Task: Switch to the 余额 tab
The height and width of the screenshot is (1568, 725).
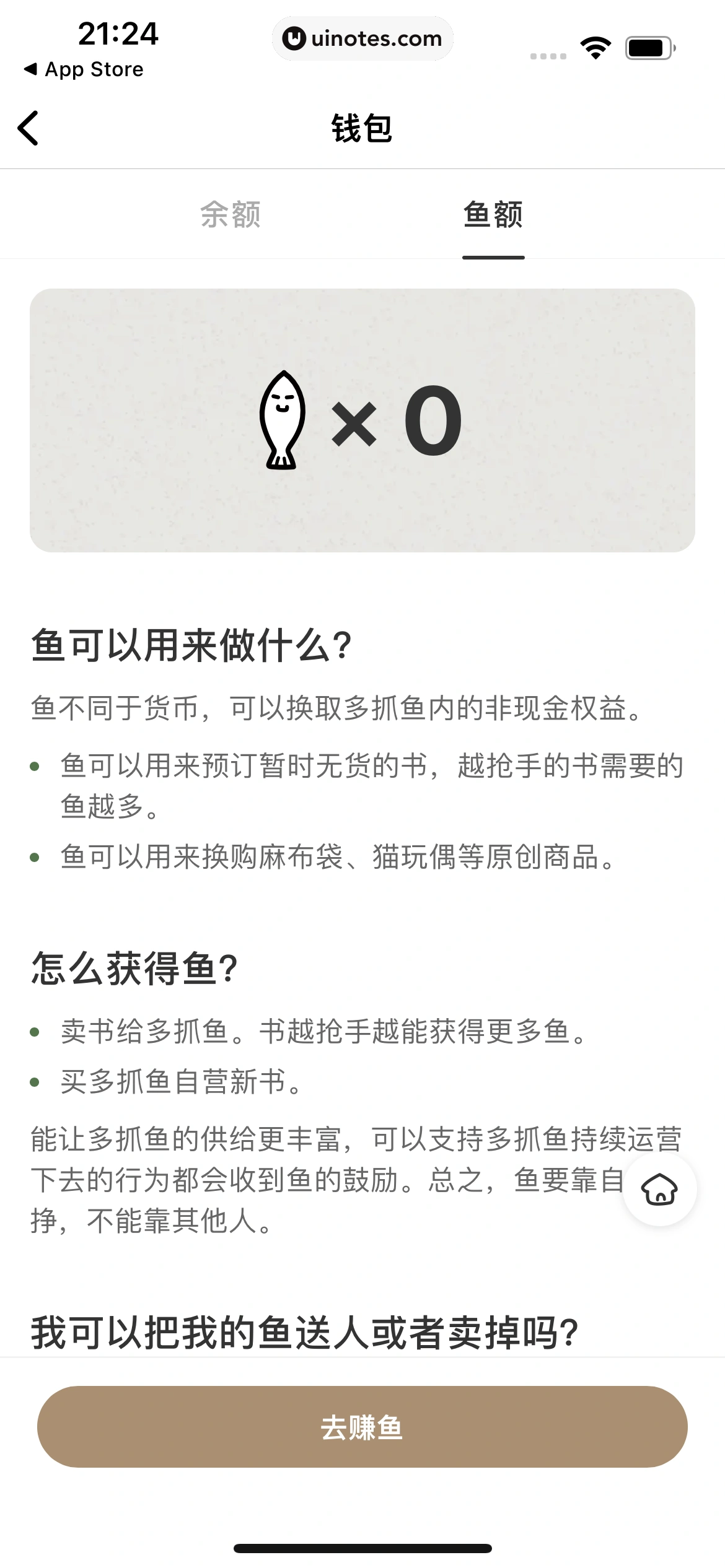Action: coord(229,214)
